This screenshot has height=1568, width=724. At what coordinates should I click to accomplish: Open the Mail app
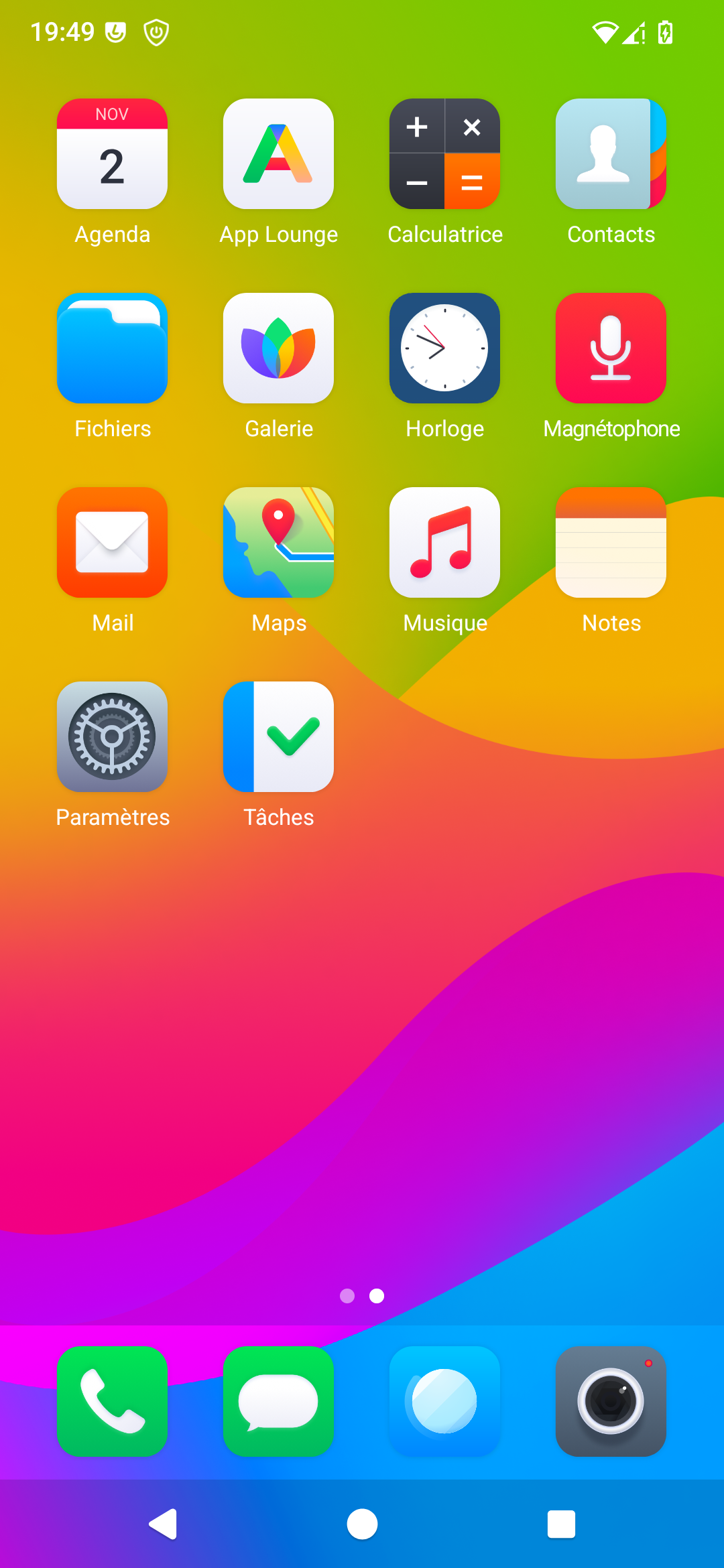(x=112, y=543)
